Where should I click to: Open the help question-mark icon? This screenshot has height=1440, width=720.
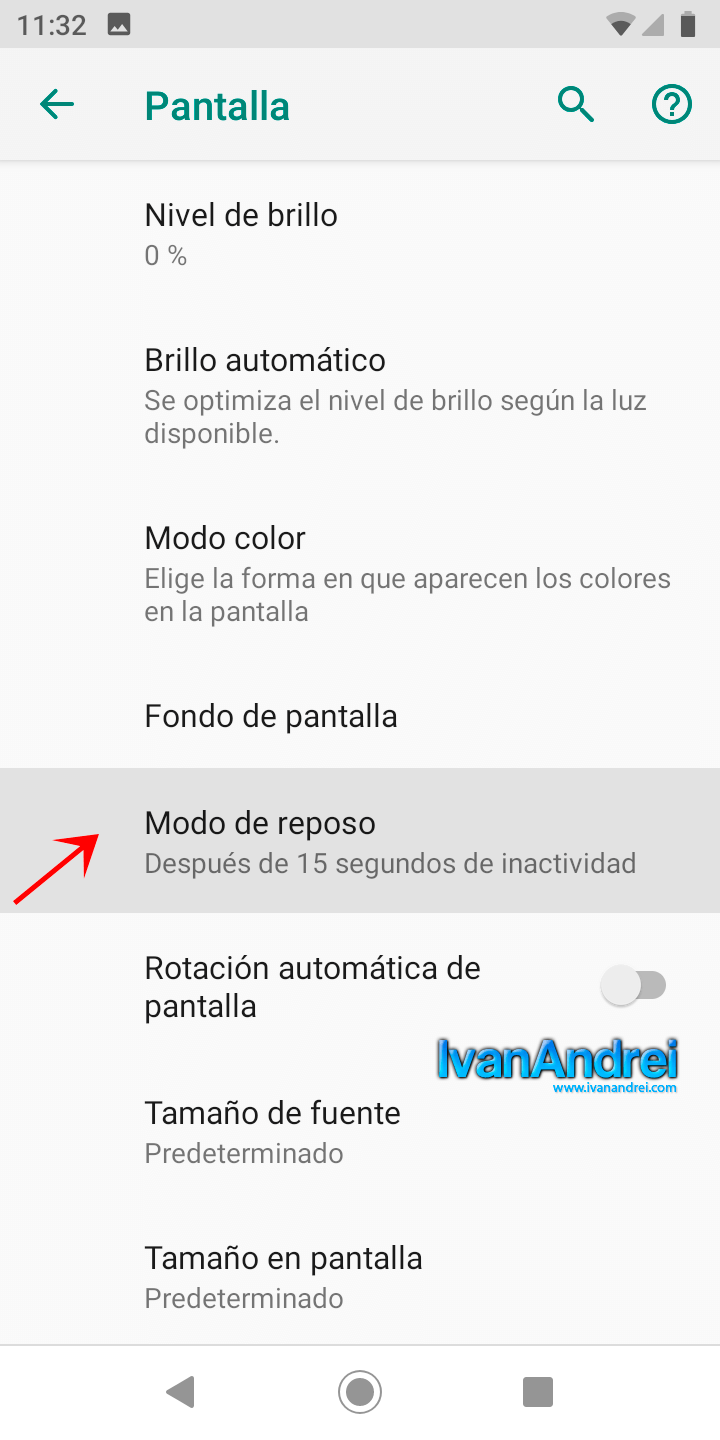pyautogui.click(x=672, y=104)
